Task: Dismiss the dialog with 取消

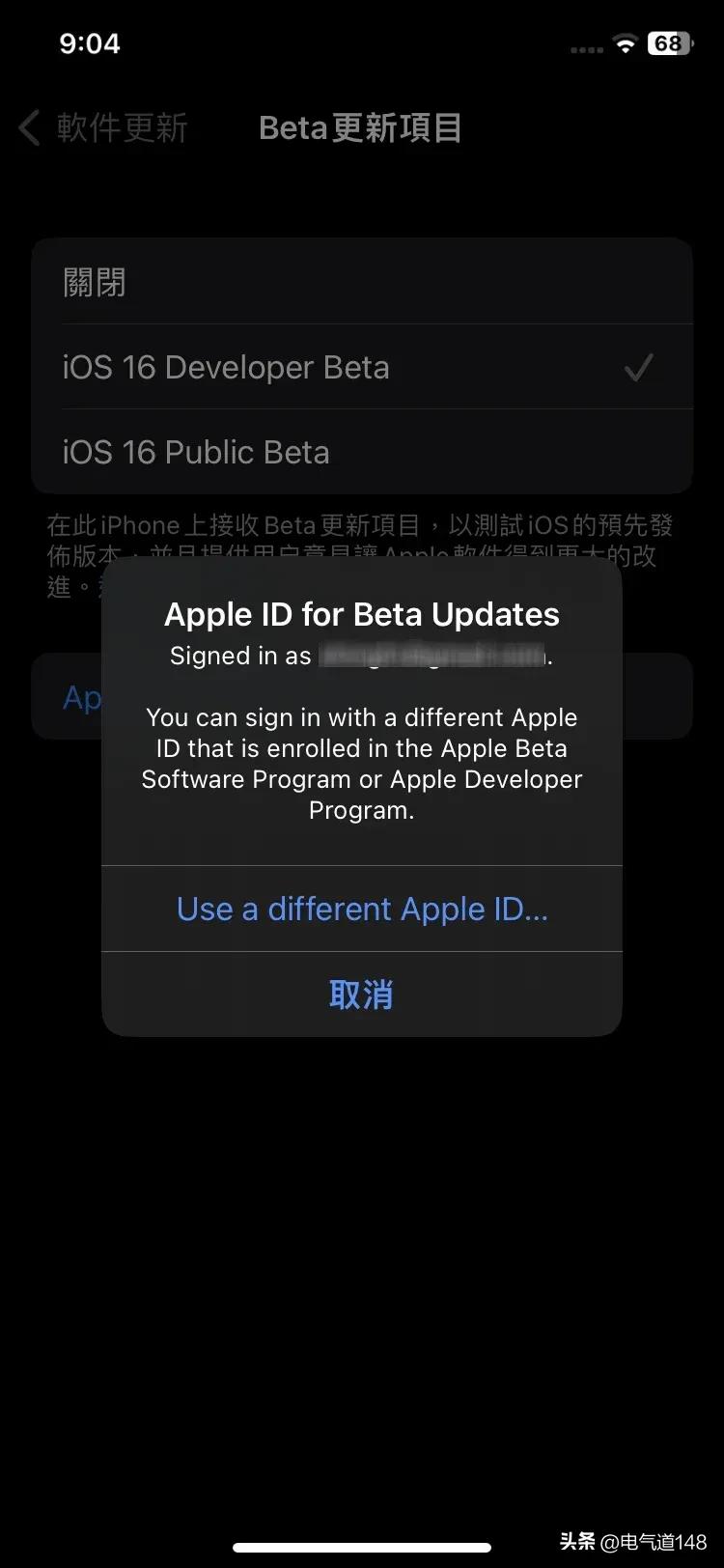Action: click(x=360, y=994)
